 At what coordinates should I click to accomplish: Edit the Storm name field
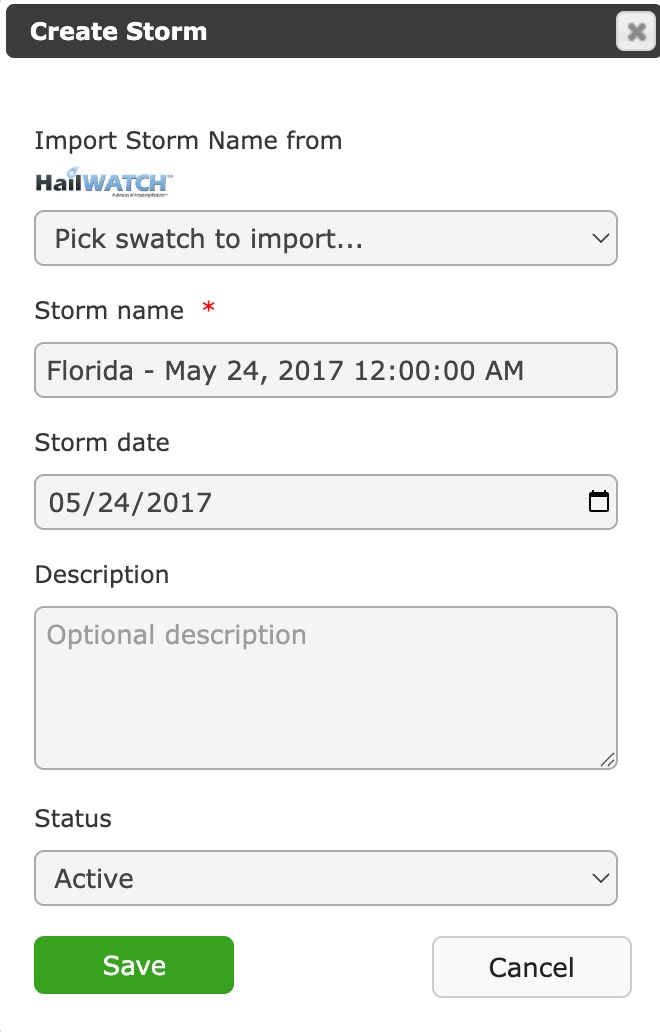coord(325,370)
